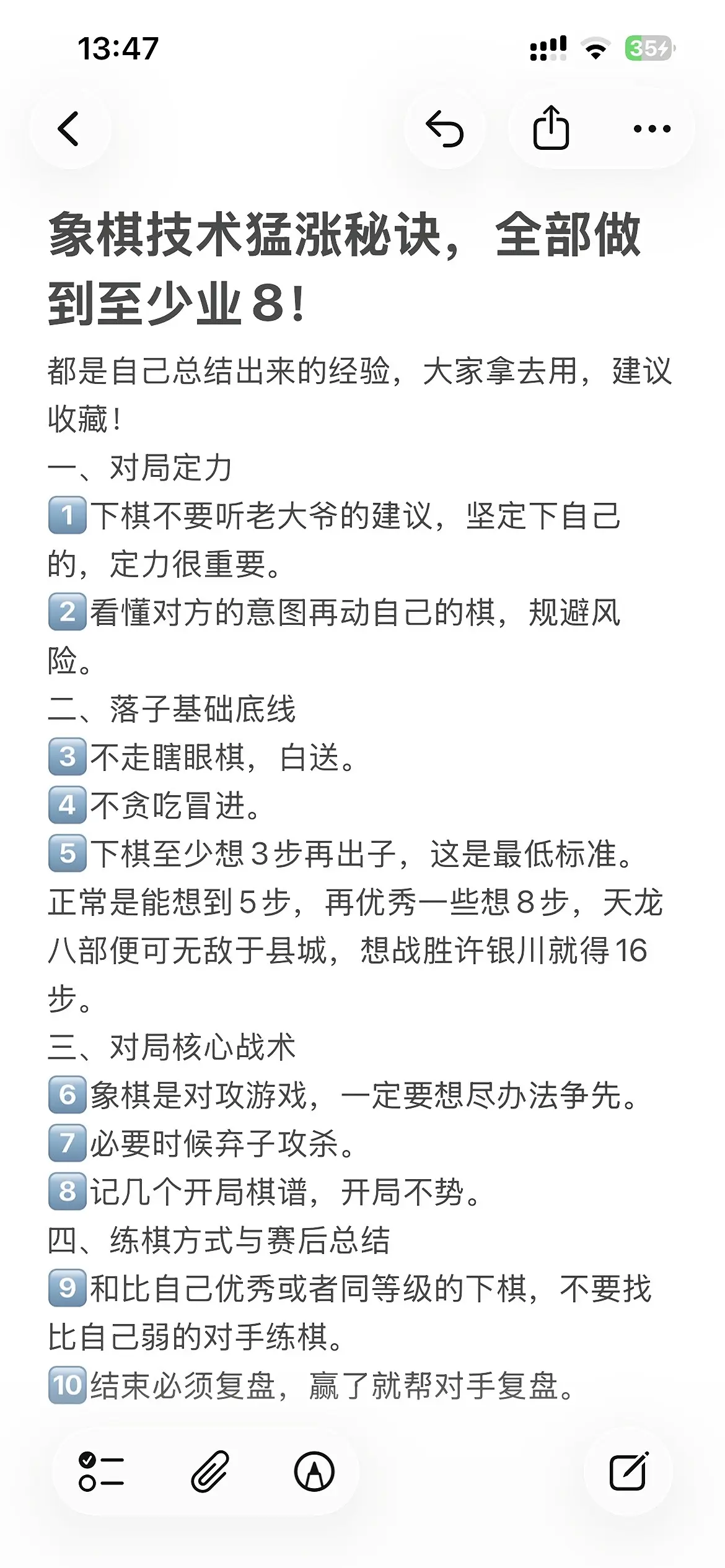Open the markup pen tool
Screen dimensions: 725x1568
point(314,1471)
